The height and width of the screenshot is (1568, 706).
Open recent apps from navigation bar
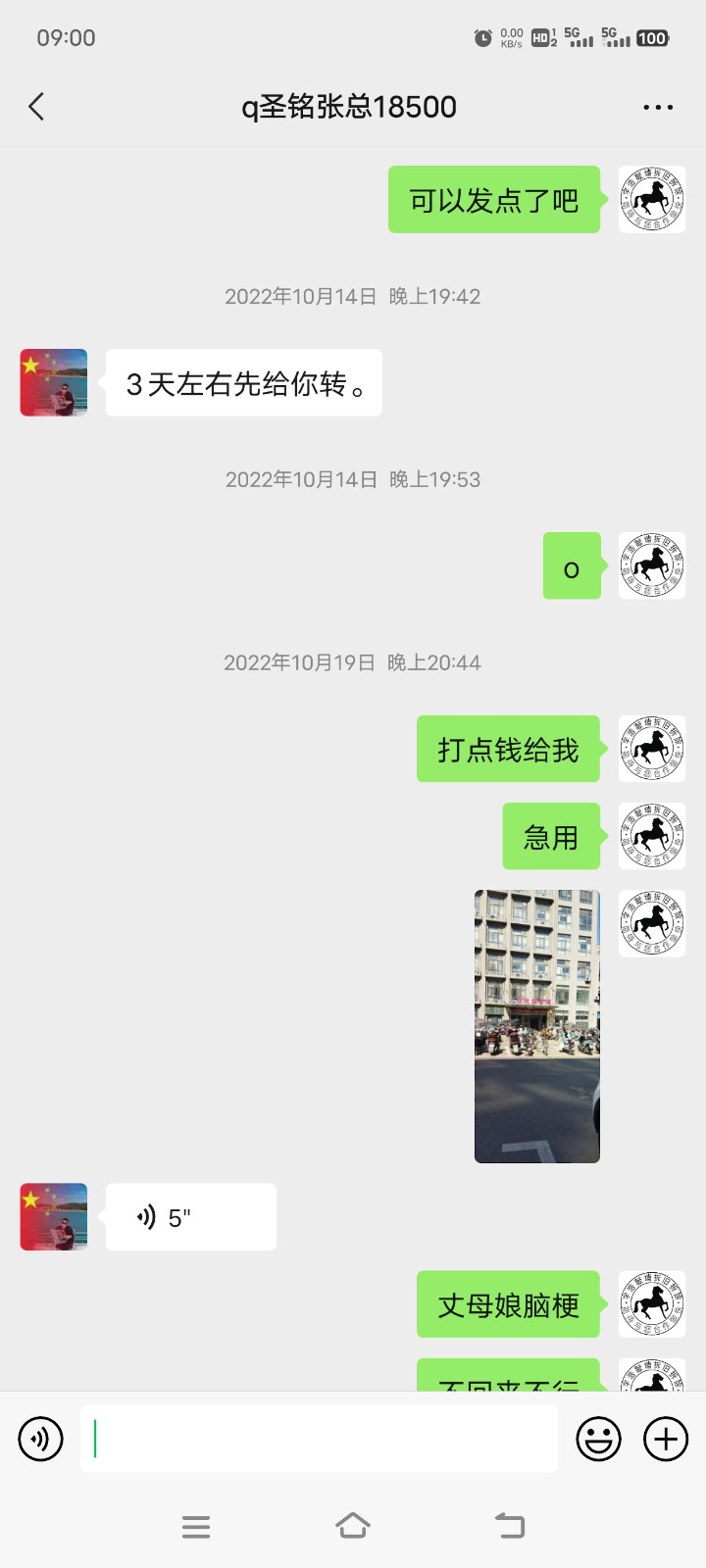pos(196,1526)
